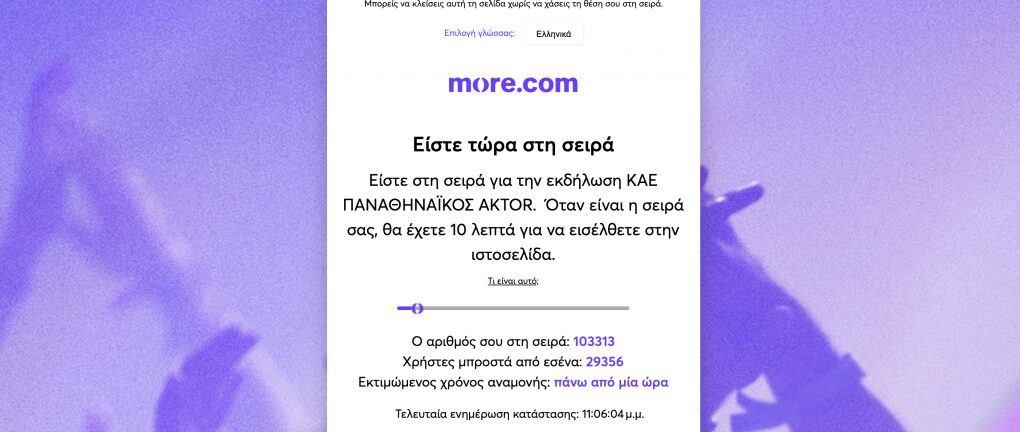The image size is (1020, 432).
Task: Open the Ελληνικά language selector
Action: (553, 34)
